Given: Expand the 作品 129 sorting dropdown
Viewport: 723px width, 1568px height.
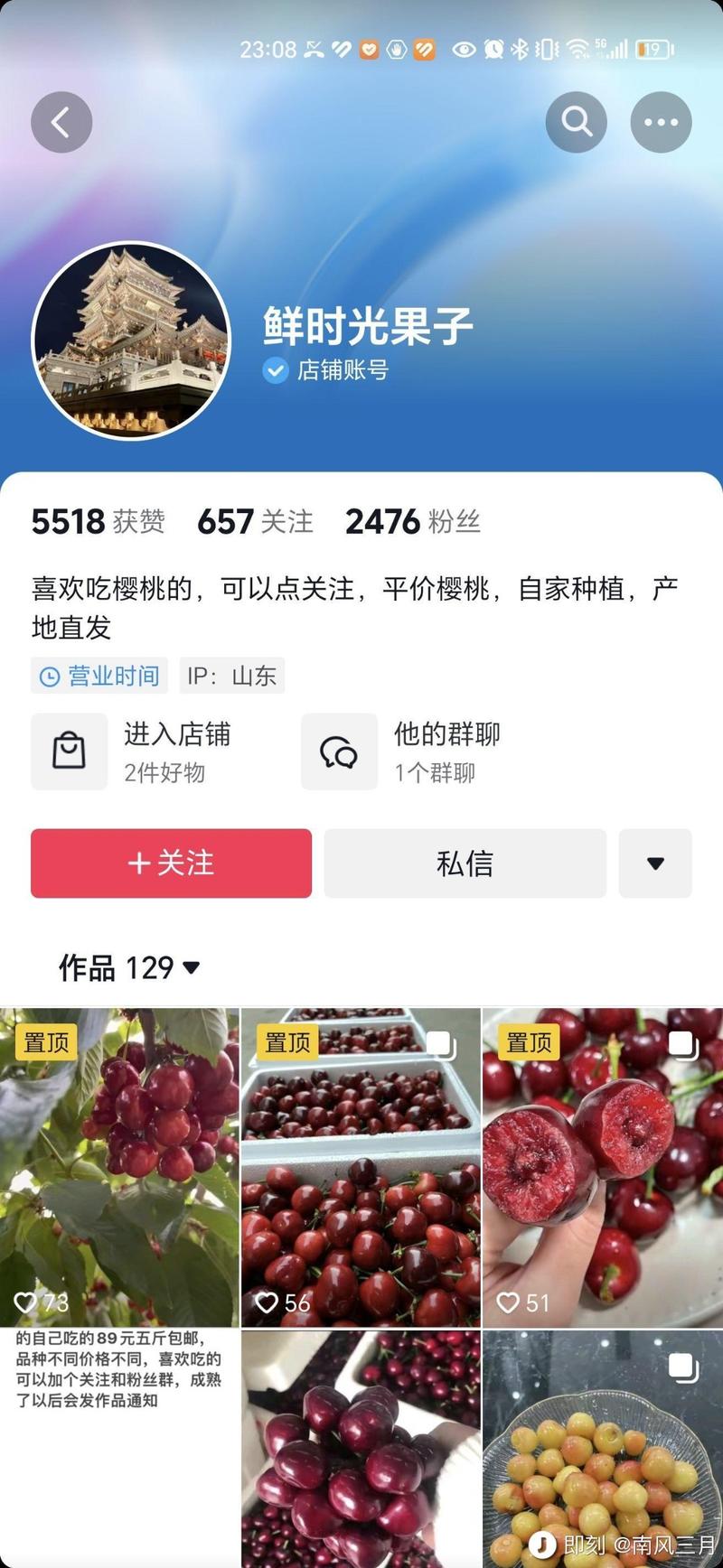Looking at the screenshot, I should 191,967.
